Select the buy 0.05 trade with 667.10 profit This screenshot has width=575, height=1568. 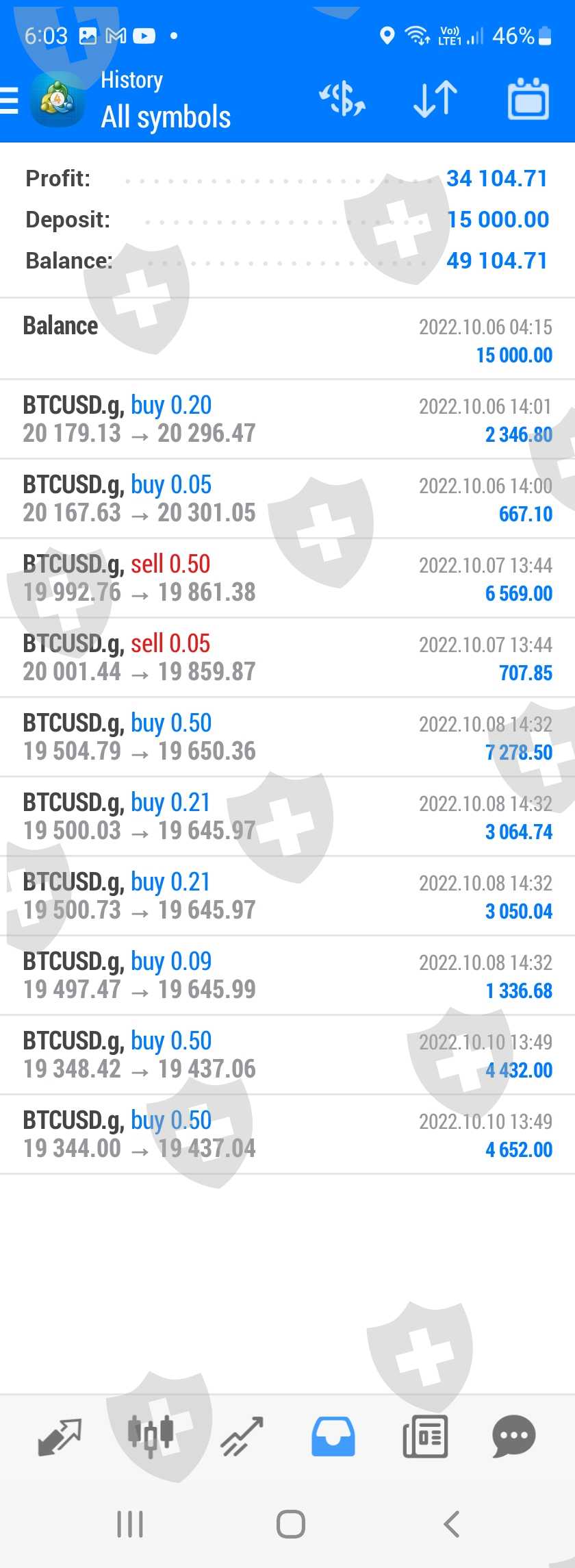click(287, 499)
